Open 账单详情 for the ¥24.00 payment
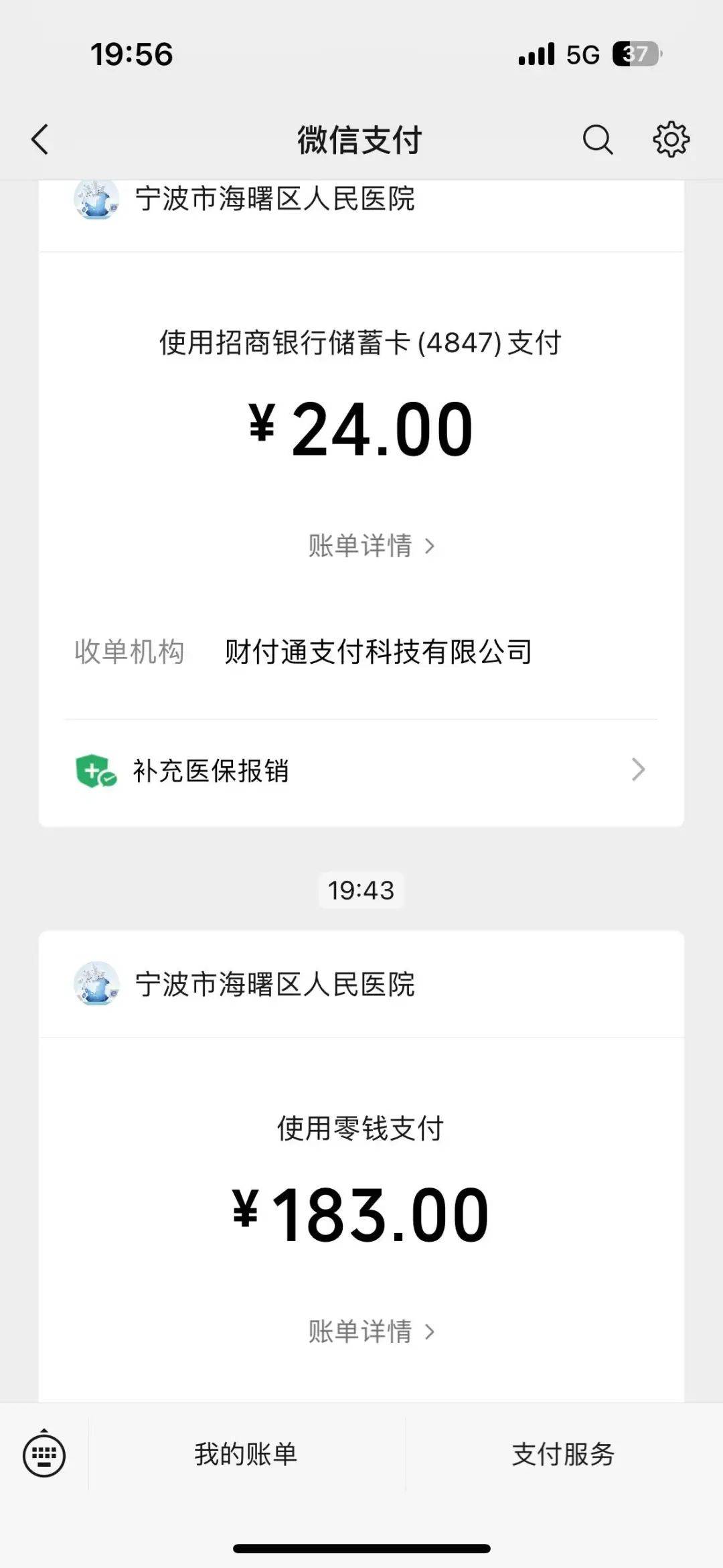723x1568 pixels. (372, 546)
